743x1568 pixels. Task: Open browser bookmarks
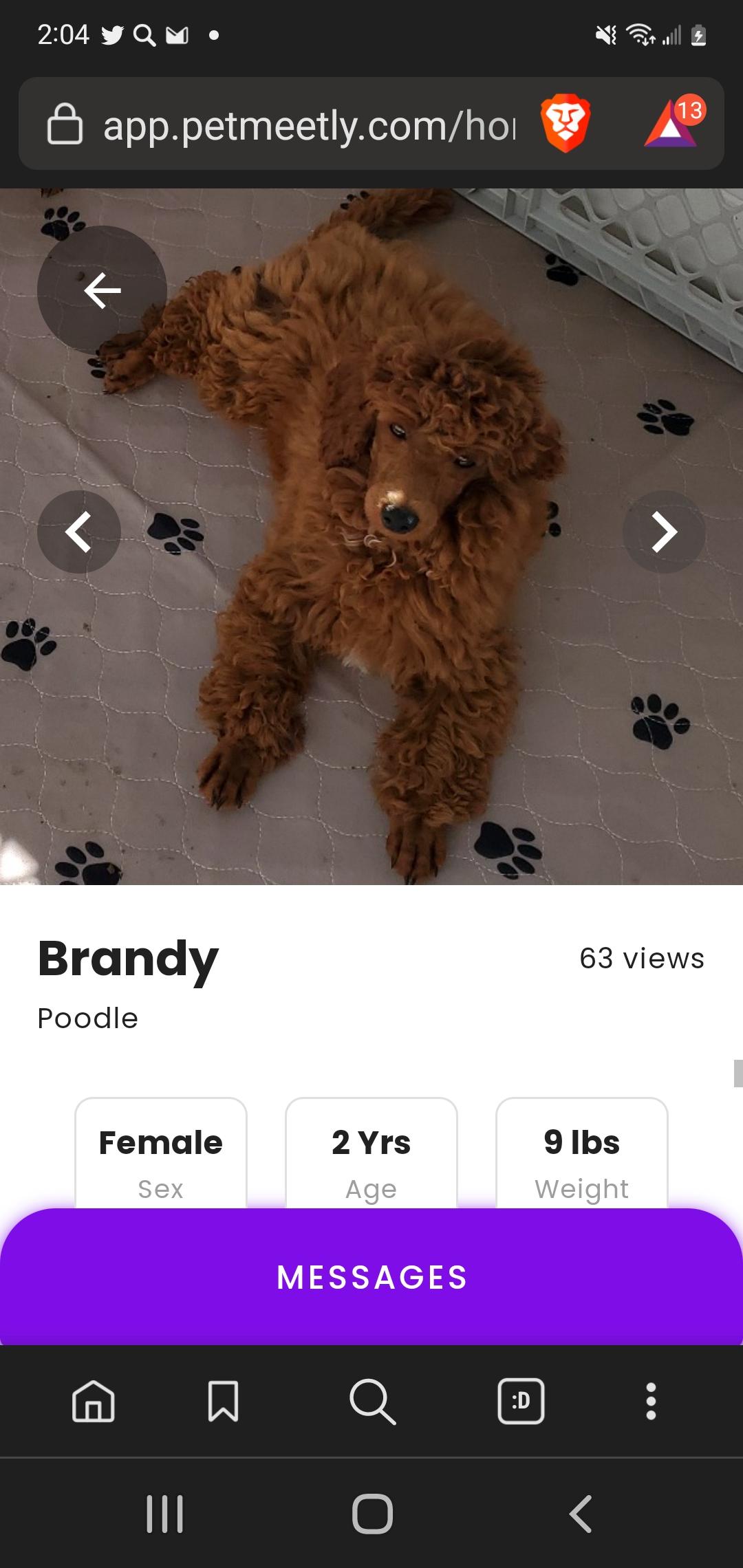223,1401
